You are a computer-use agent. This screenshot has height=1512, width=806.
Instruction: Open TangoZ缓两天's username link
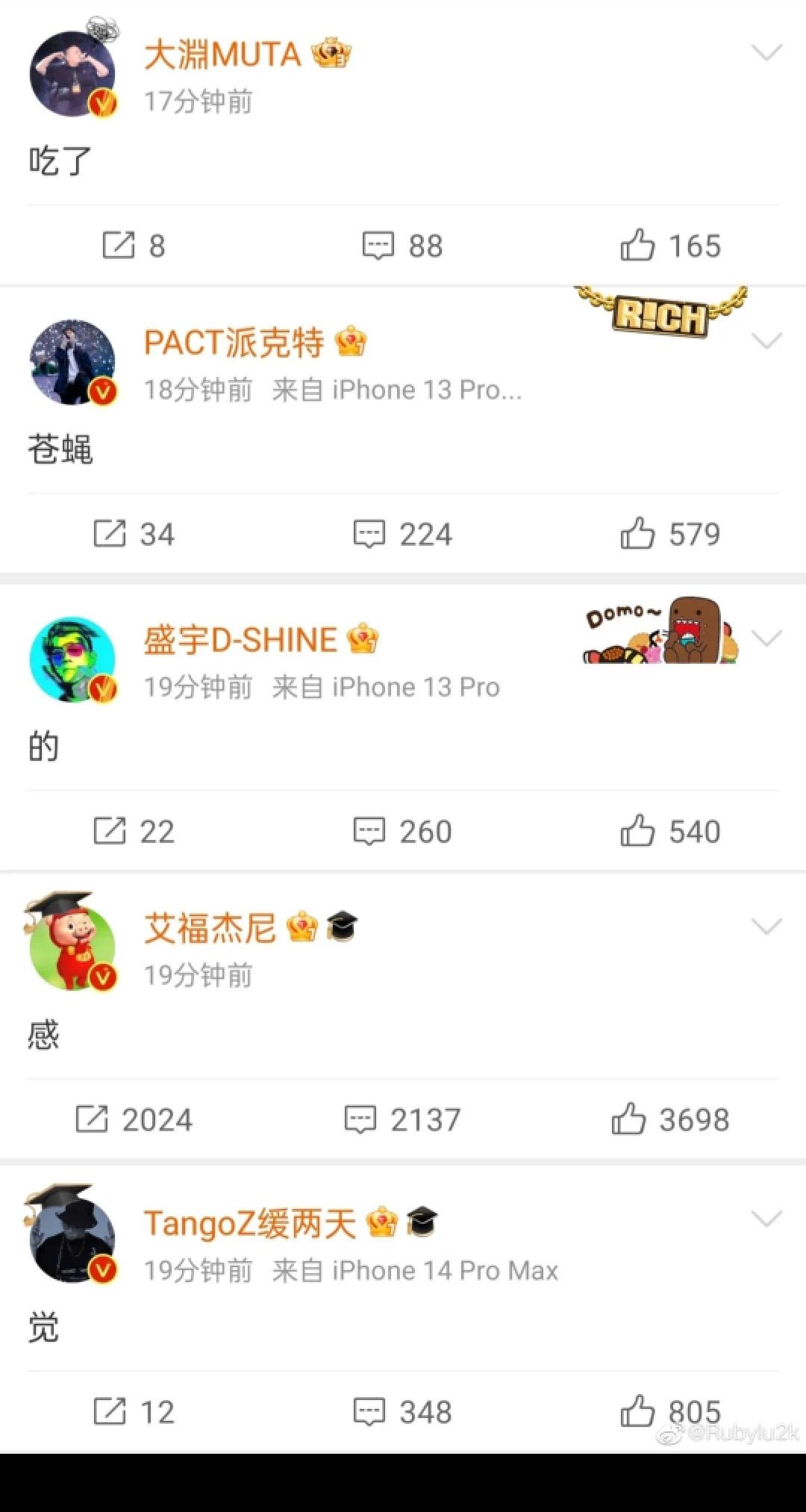pyautogui.click(x=250, y=1224)
